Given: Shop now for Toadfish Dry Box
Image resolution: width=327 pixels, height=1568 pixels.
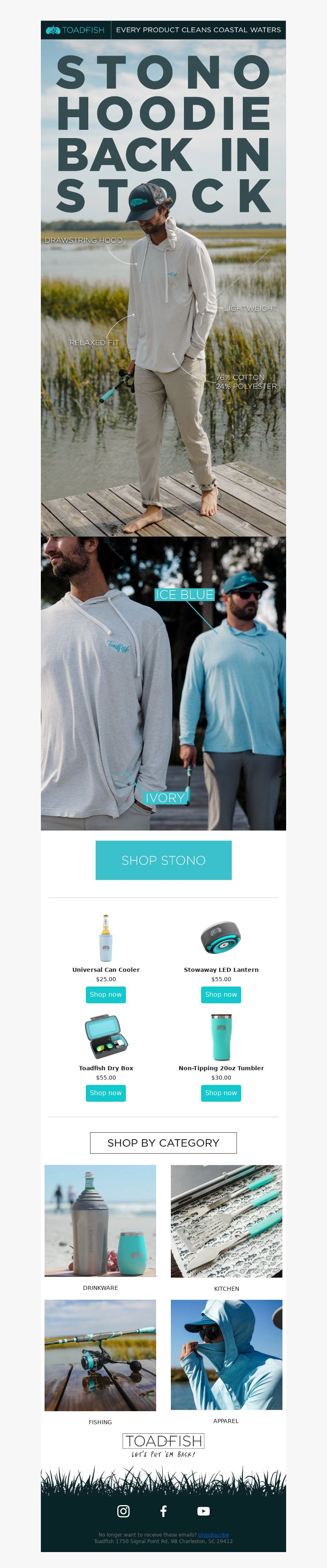Looking at the screenshot, I should pos(105,1093).
